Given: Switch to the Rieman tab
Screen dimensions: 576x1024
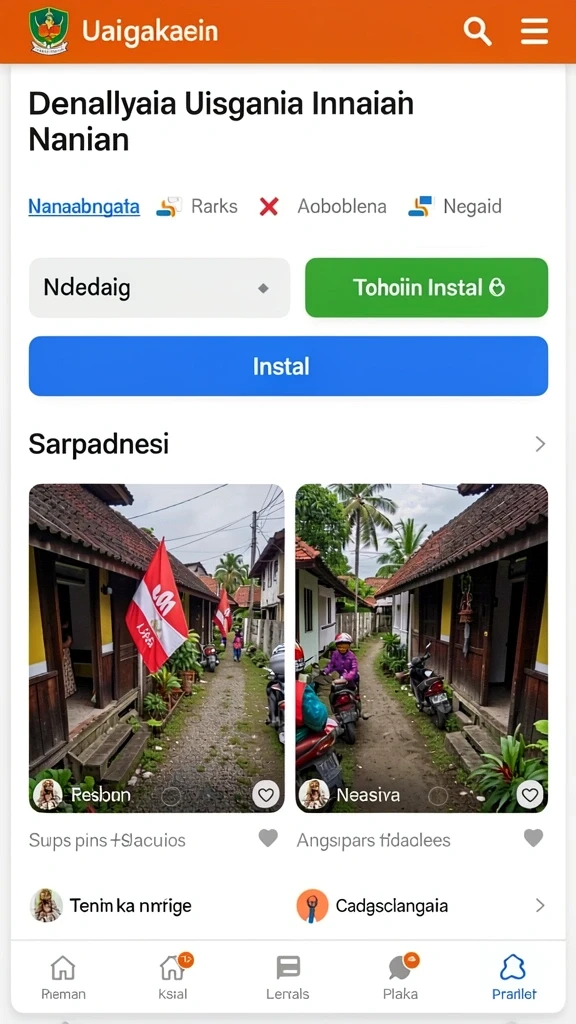Looking at the screenshot, I should point(63,977).
